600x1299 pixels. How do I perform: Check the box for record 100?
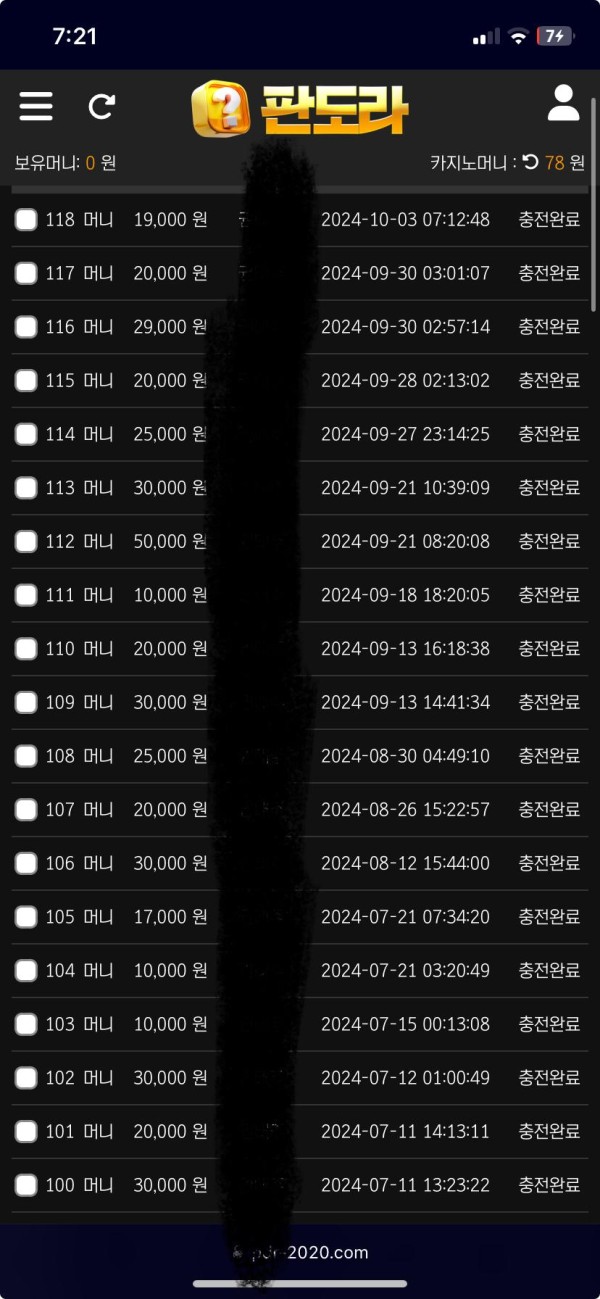click(26, 1185)
